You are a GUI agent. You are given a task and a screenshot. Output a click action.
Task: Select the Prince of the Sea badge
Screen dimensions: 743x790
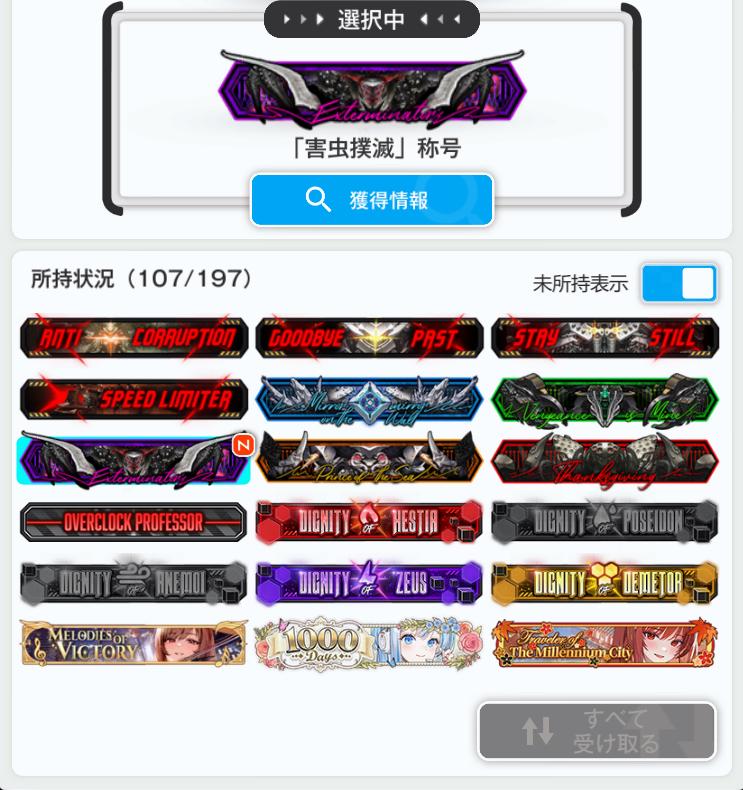tap(369, 460)
